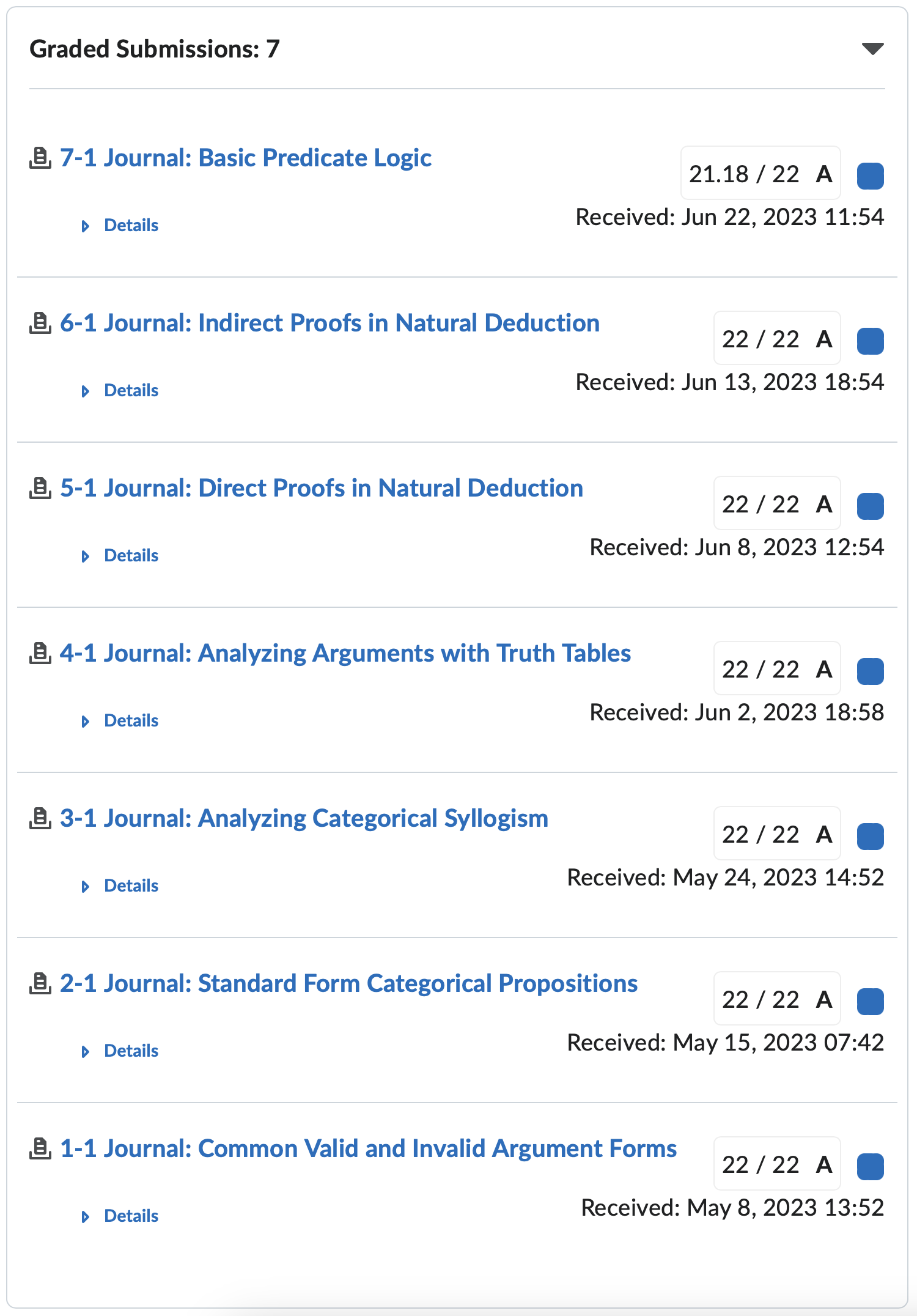Expand Details under 4-1 Journal

pos(130,721)
